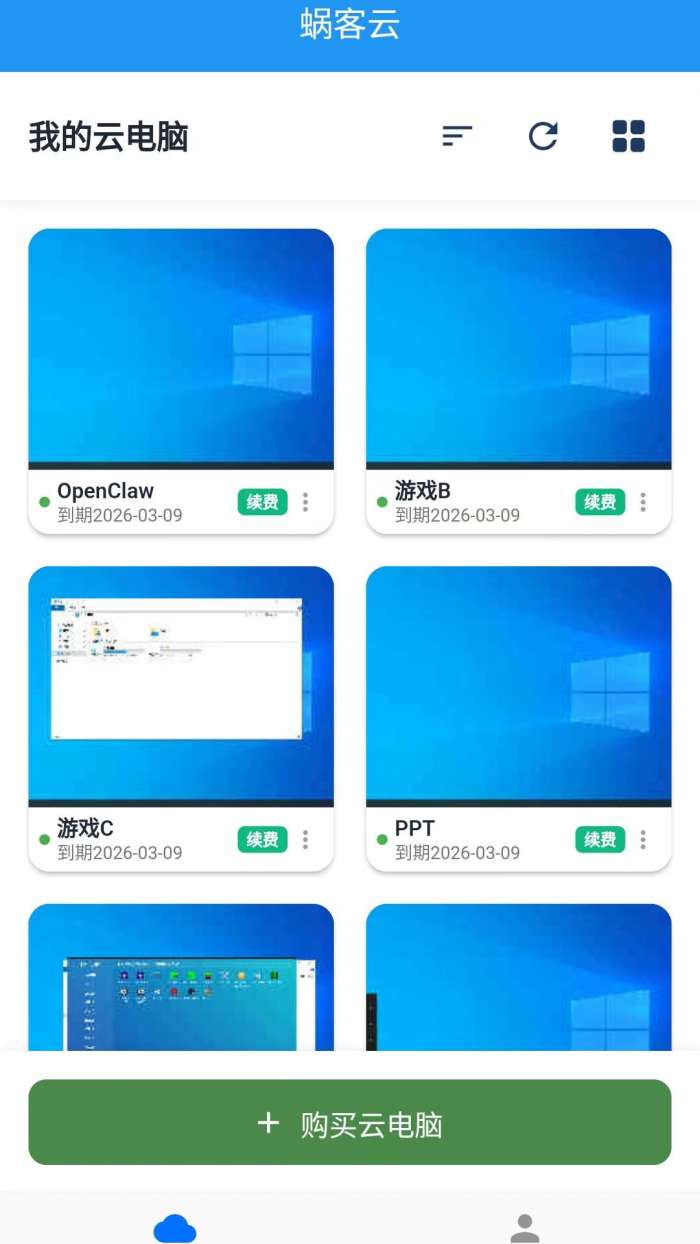Show the overflow menu for 游戏C
This screenshot has width=700, height=1244.
306,840
